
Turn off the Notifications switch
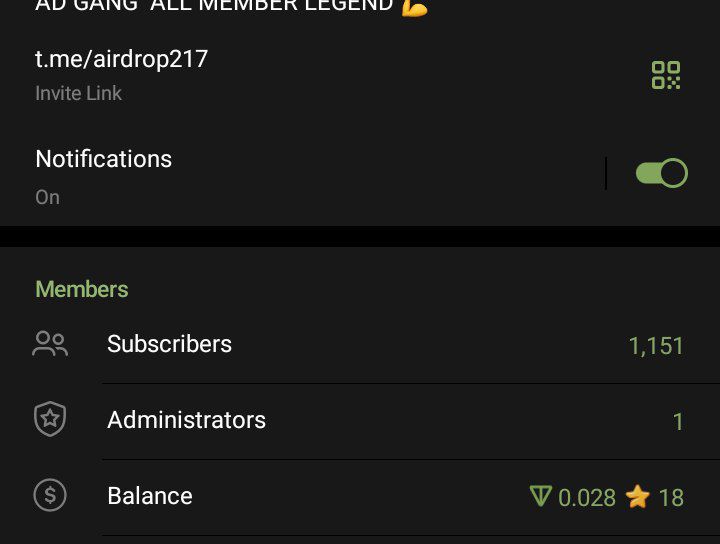[x=661, y=173]
